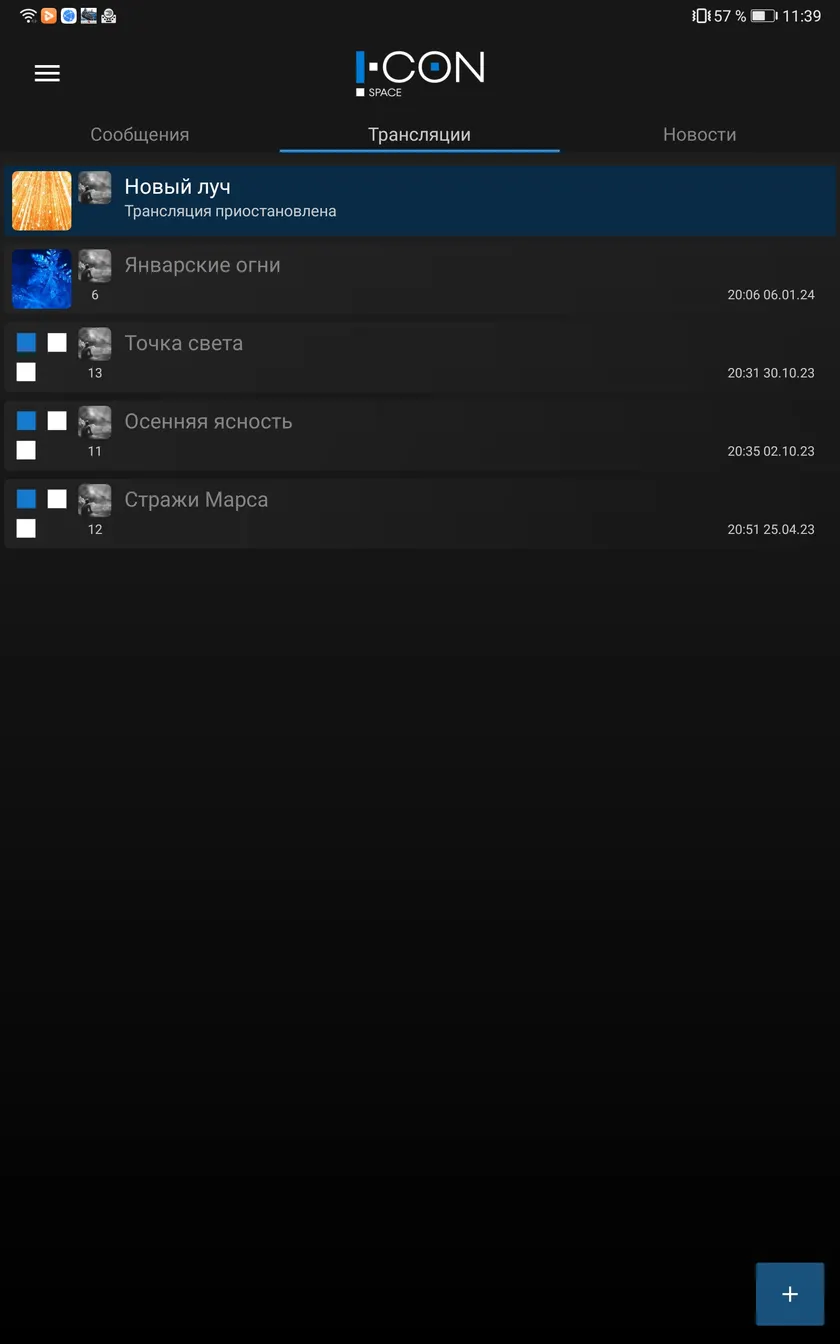Screen dimensions: 840x1344
Task: Open the Январские огни broadcast
Action: pos(420,279)
